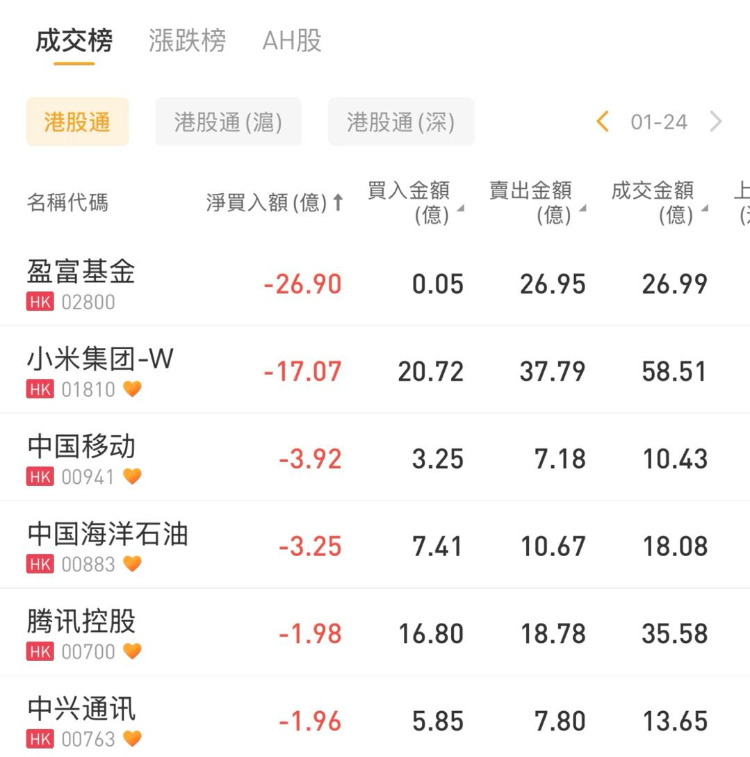Go to next date with right arrow
Viewport: 750px width, 757px height.
coord(716,122)
